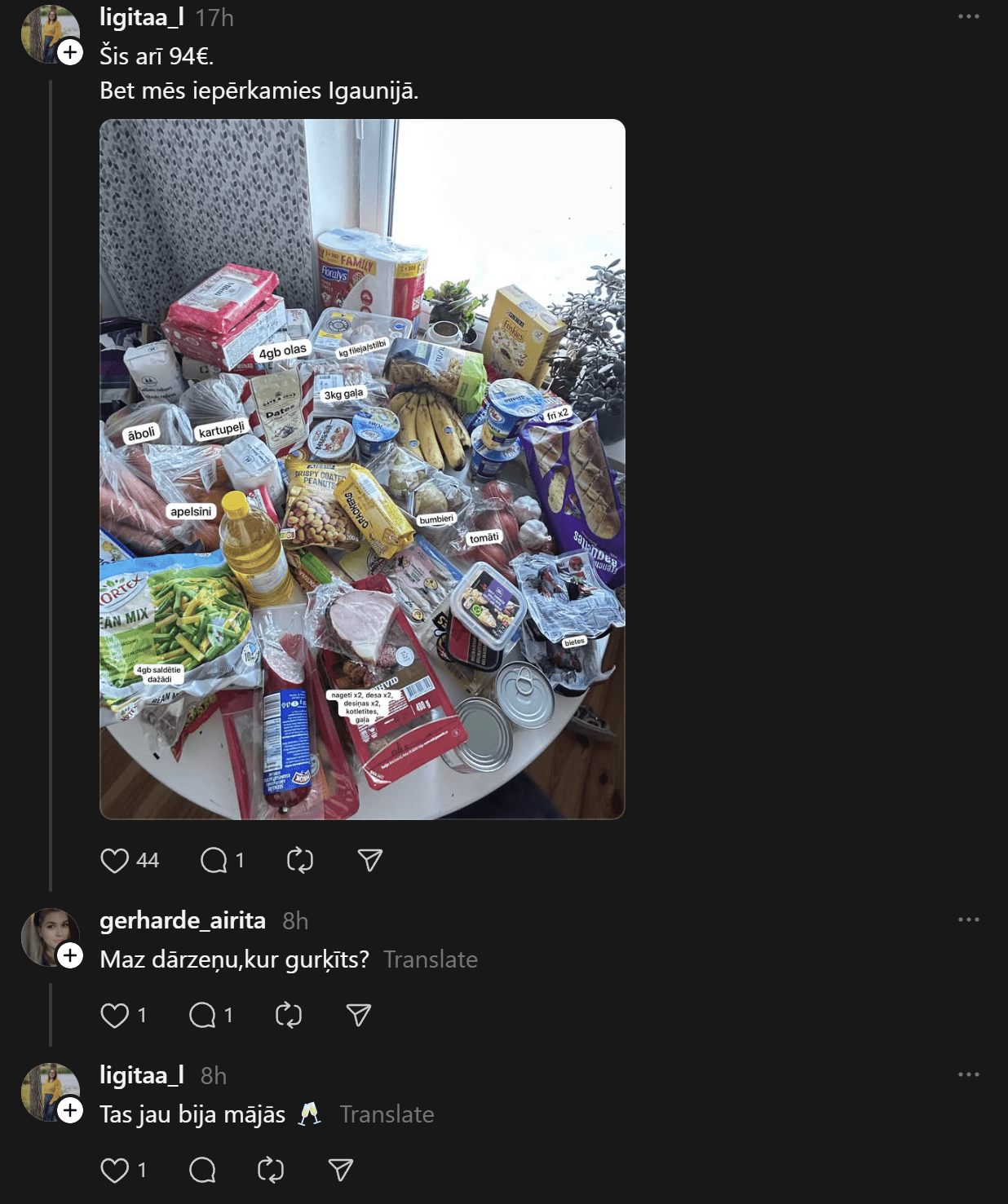1008x1204 pixels.
Task: Repost gerharde_airita's comment
Action: click(289, 1015)
